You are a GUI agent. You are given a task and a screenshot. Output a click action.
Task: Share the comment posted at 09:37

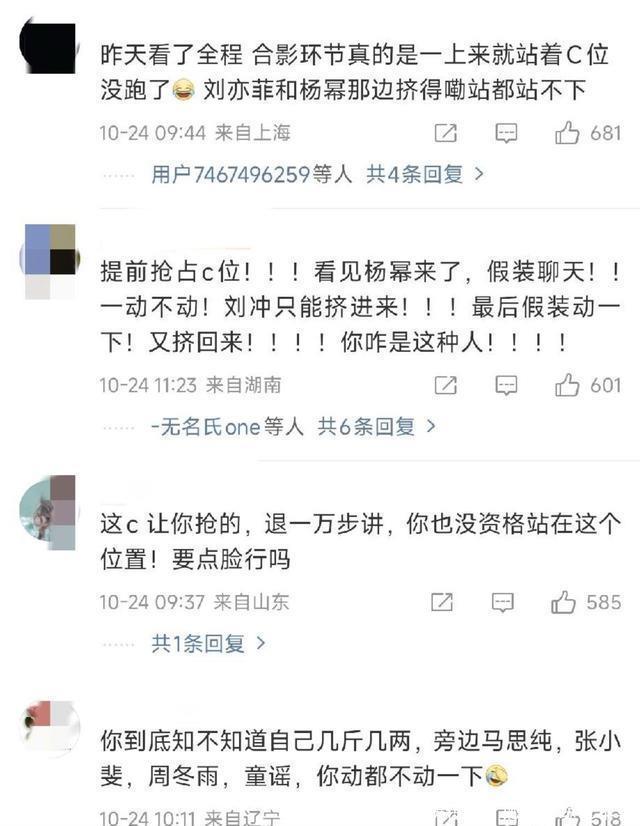(x=442, y=602)
